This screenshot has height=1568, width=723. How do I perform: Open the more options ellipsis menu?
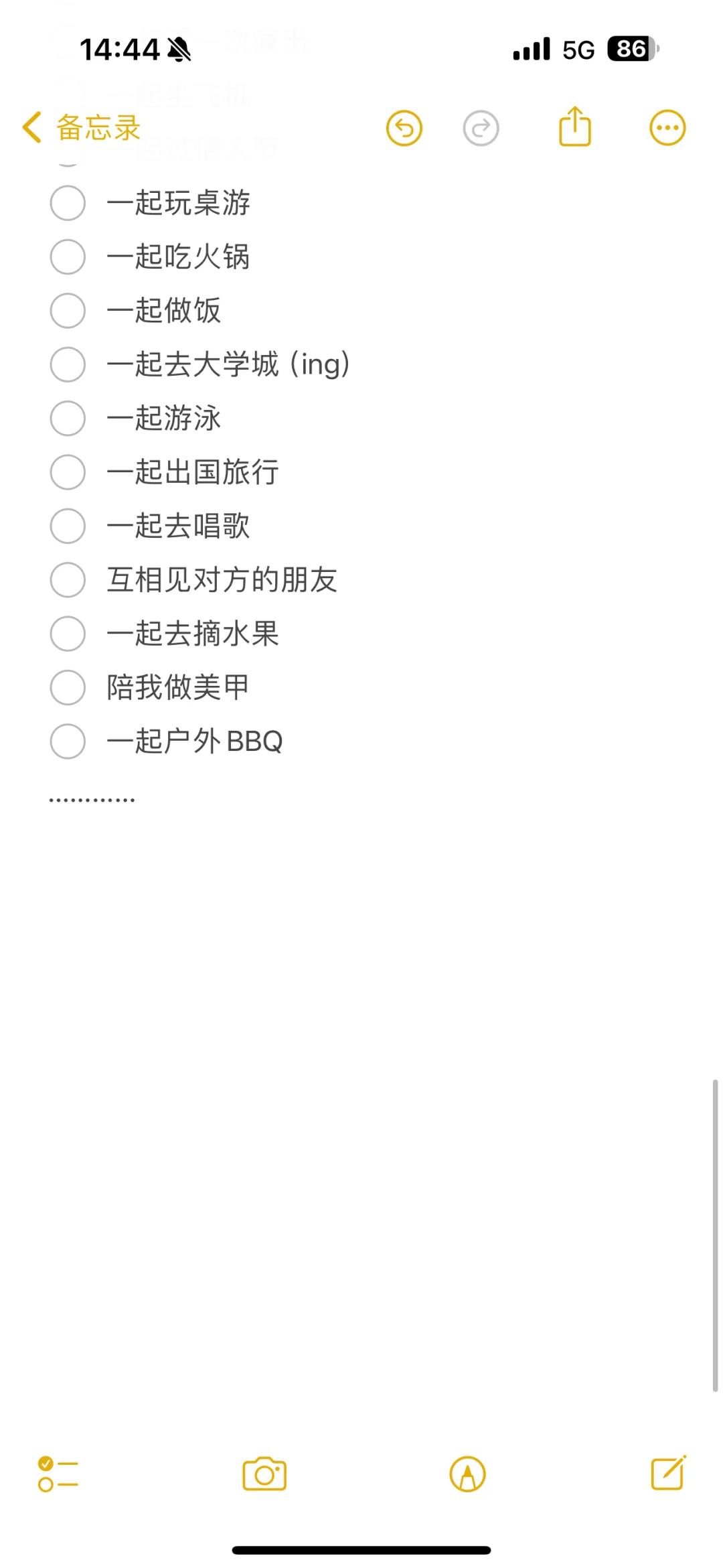pyautogui.click(x=667, y=127)
